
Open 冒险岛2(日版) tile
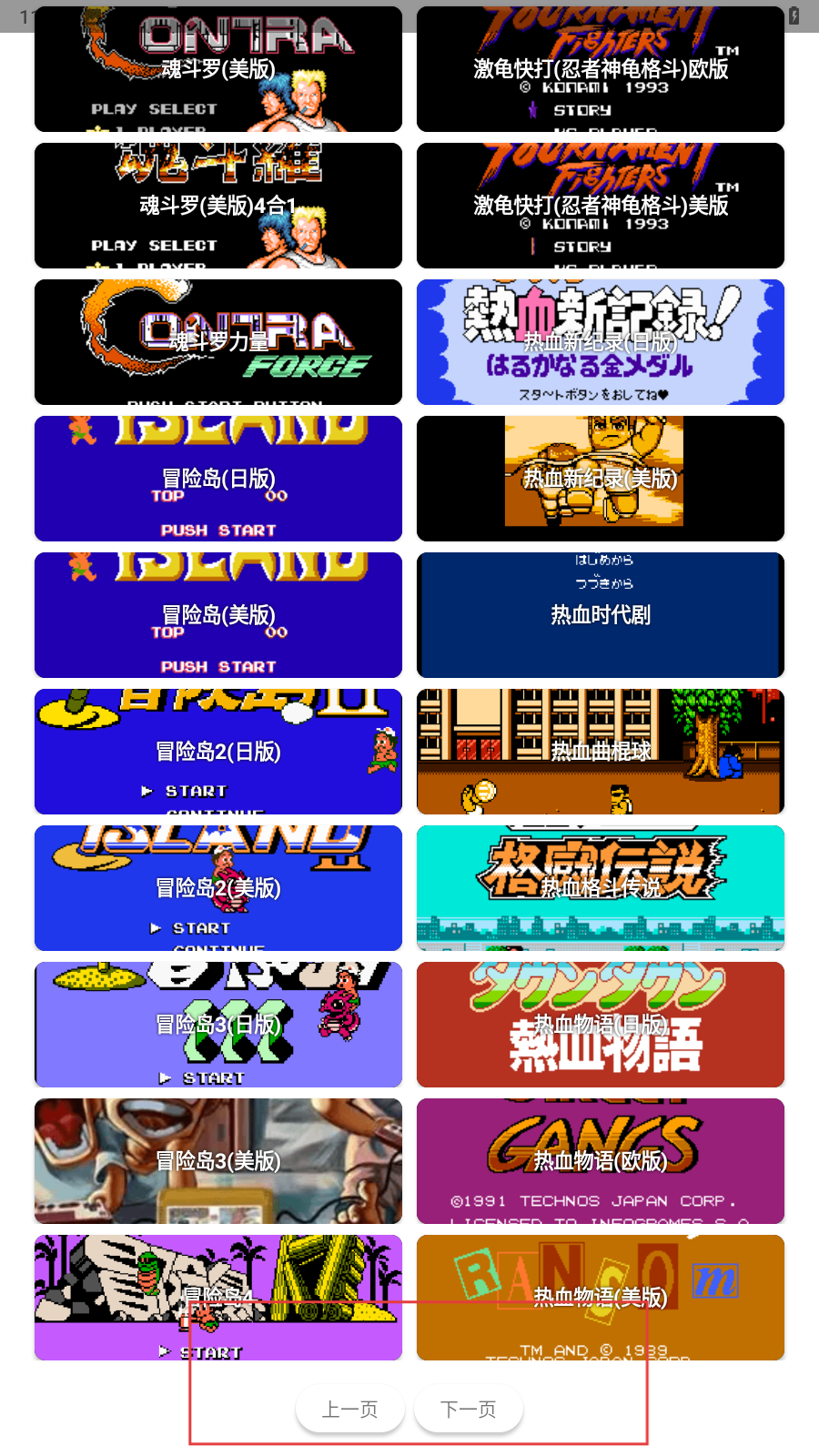pyautogui.click(x=218, y=752)
